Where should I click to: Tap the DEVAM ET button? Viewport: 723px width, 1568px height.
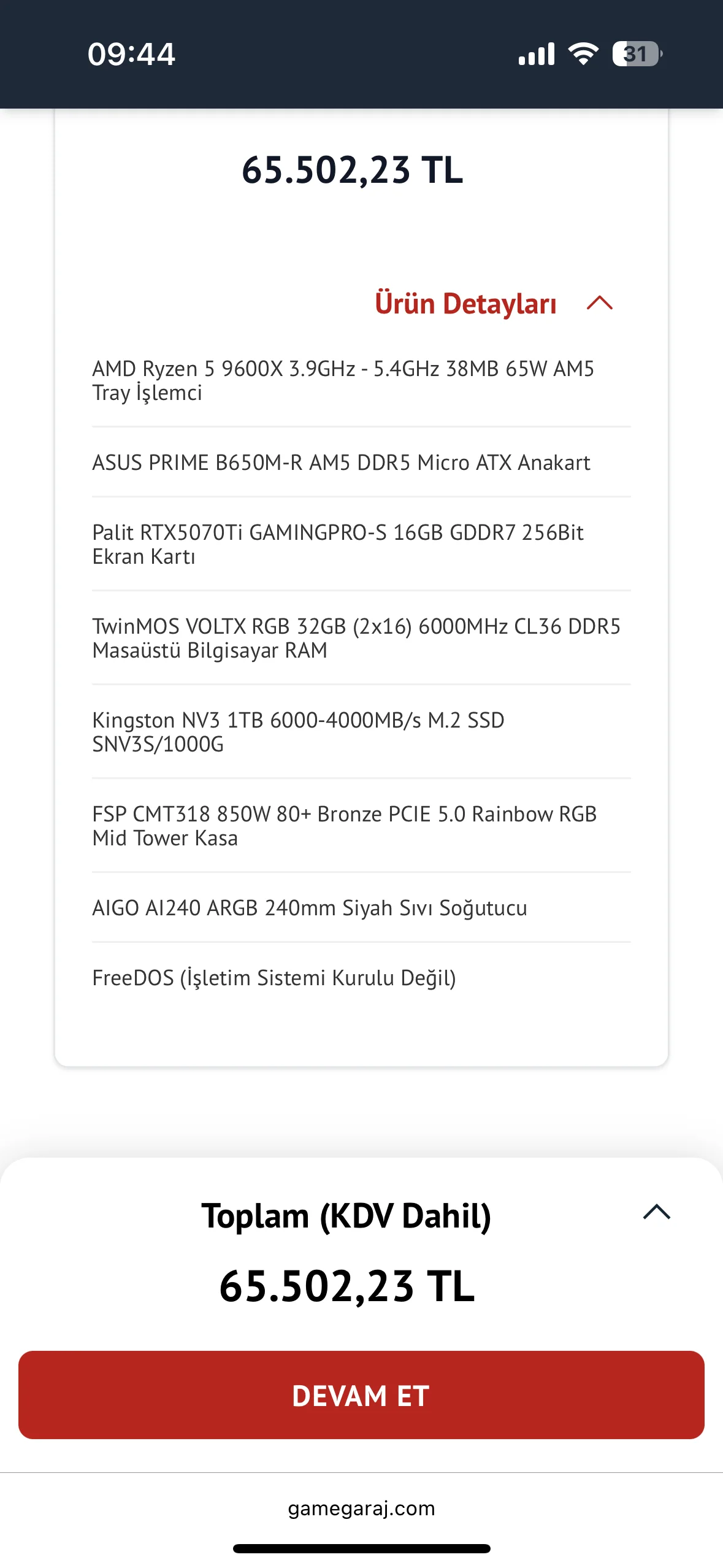(361, 1395)
